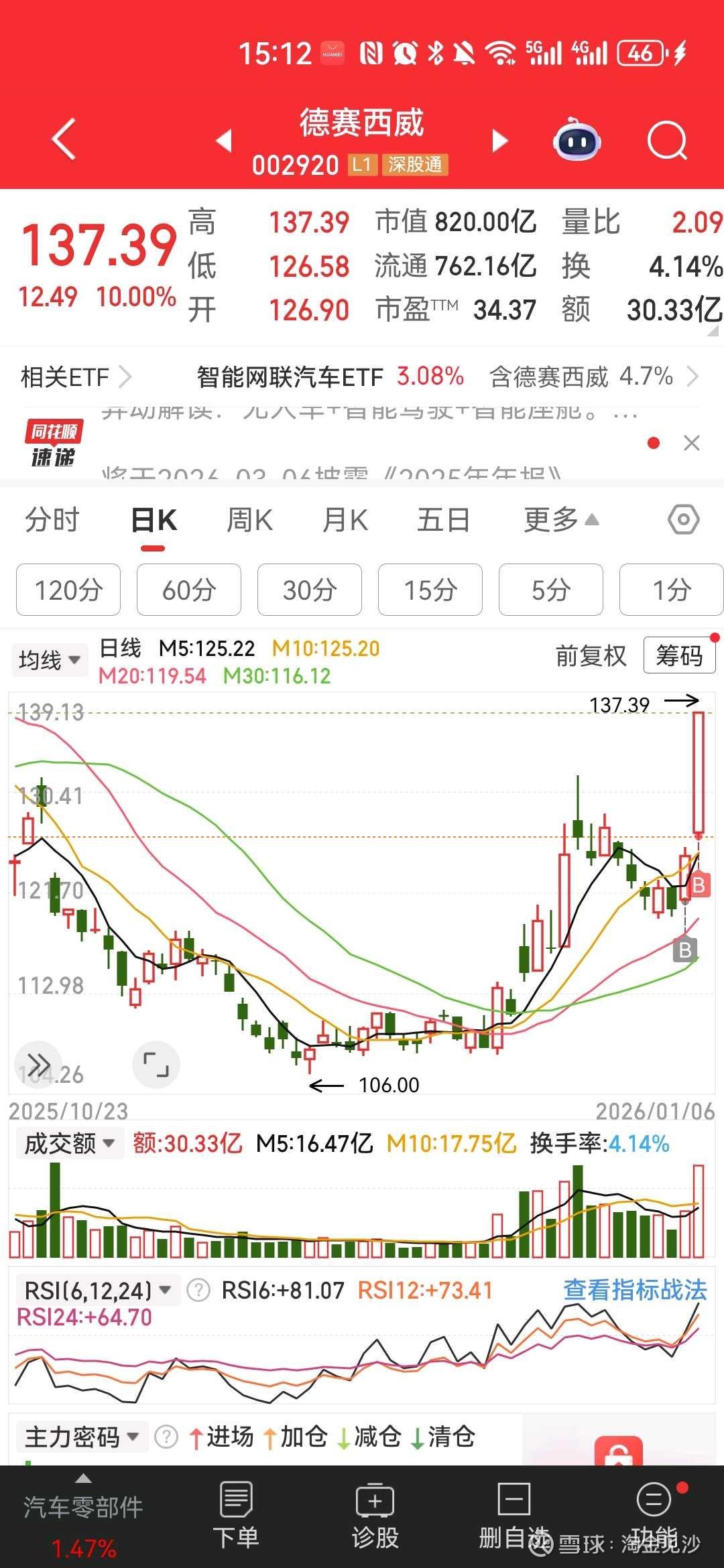Open the robot AI assistant

[x=577, y=140]
